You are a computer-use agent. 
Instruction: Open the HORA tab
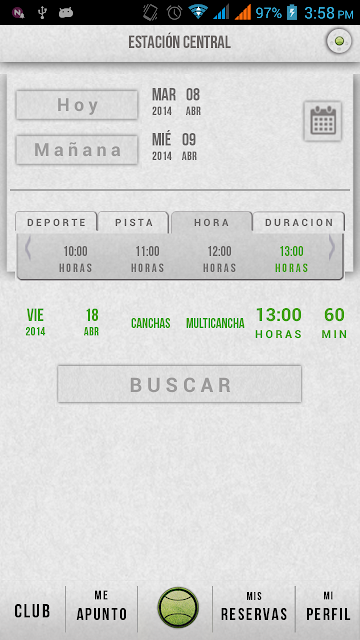click(x=211, y=222)
